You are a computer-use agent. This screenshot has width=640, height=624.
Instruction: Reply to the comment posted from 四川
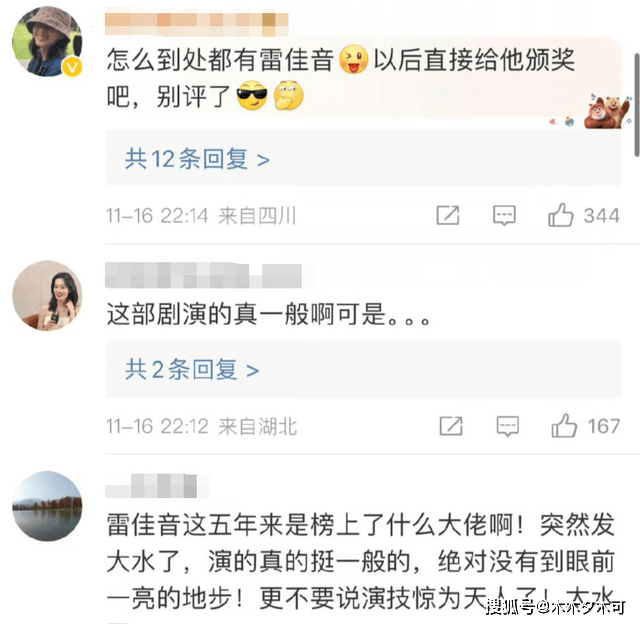coord(505,215)
